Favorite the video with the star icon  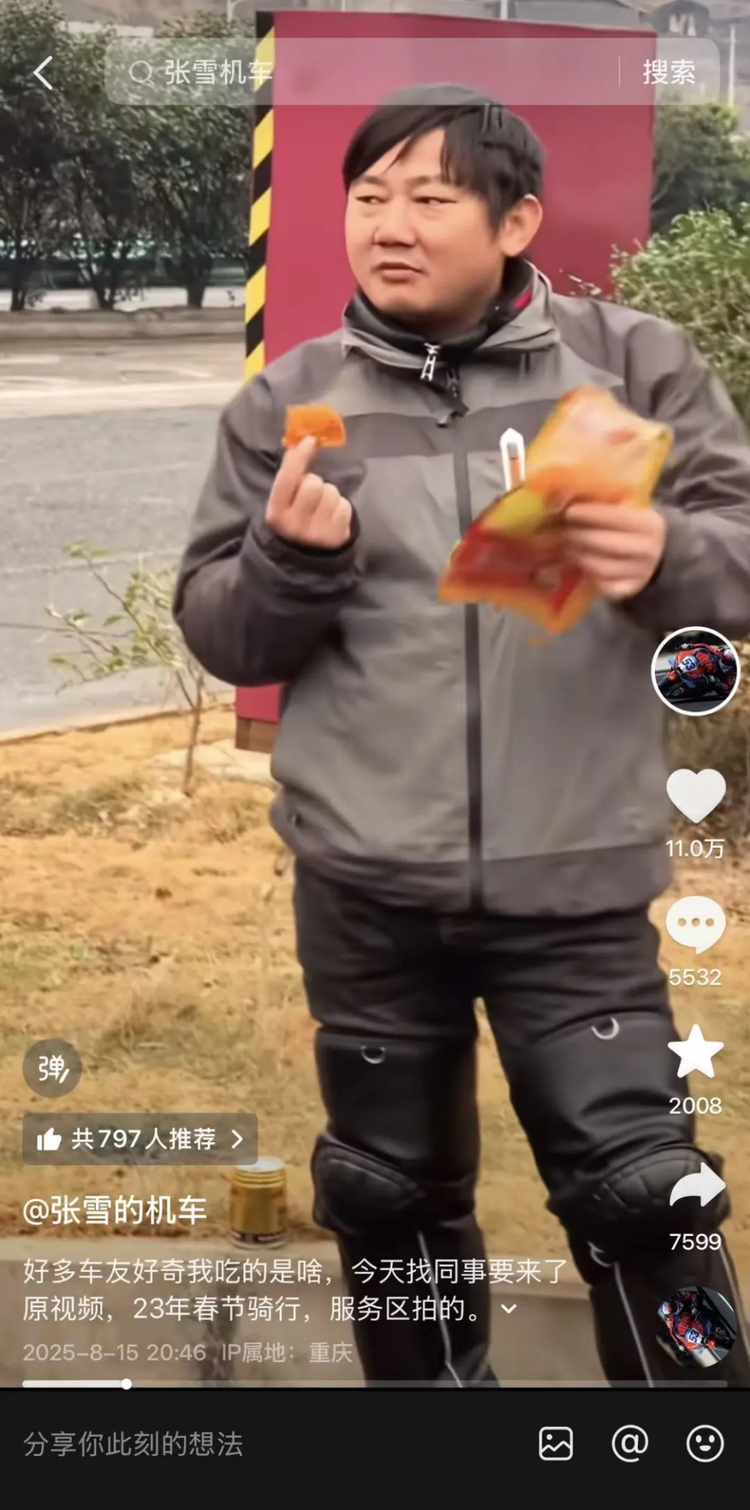pos(696,1052)
